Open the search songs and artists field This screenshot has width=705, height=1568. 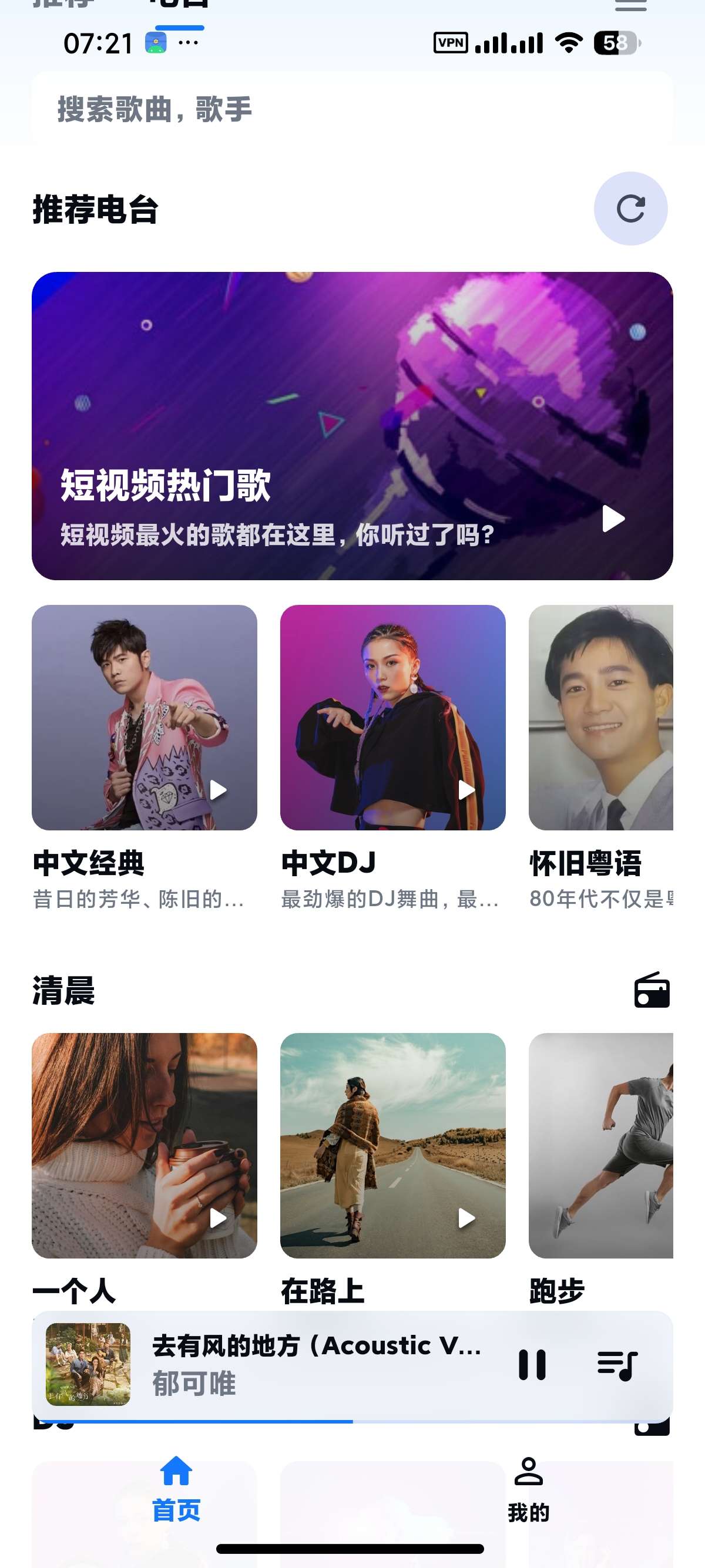[x=352, y=110]
